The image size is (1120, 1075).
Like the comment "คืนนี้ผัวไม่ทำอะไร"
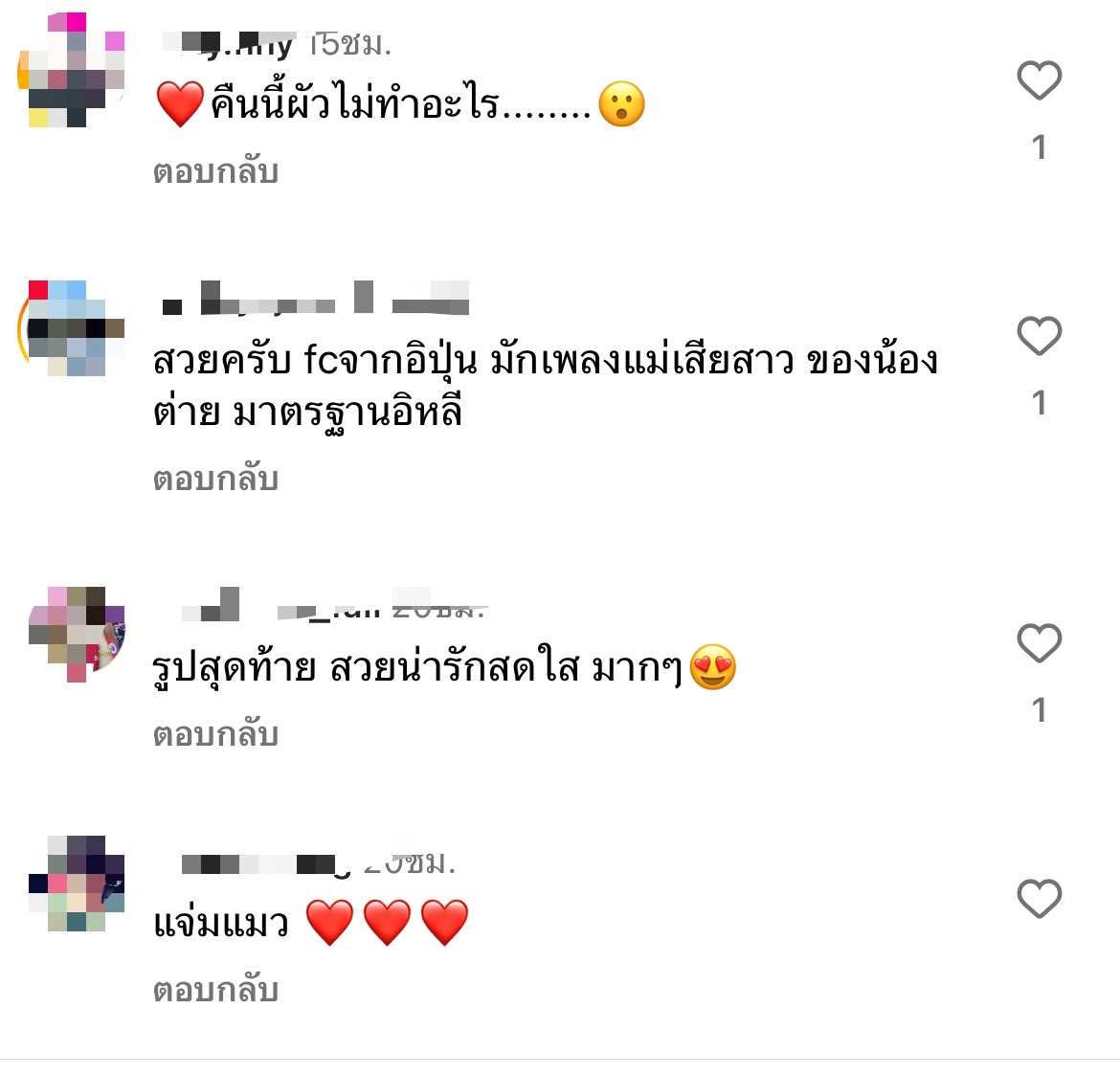(1039, 80)
